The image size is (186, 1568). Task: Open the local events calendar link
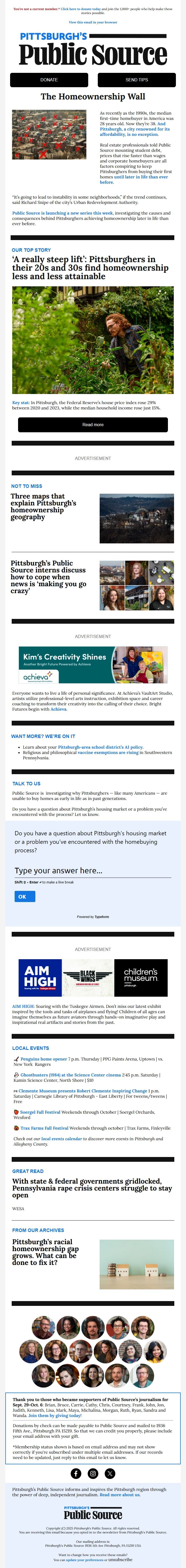coord(61,1139)
